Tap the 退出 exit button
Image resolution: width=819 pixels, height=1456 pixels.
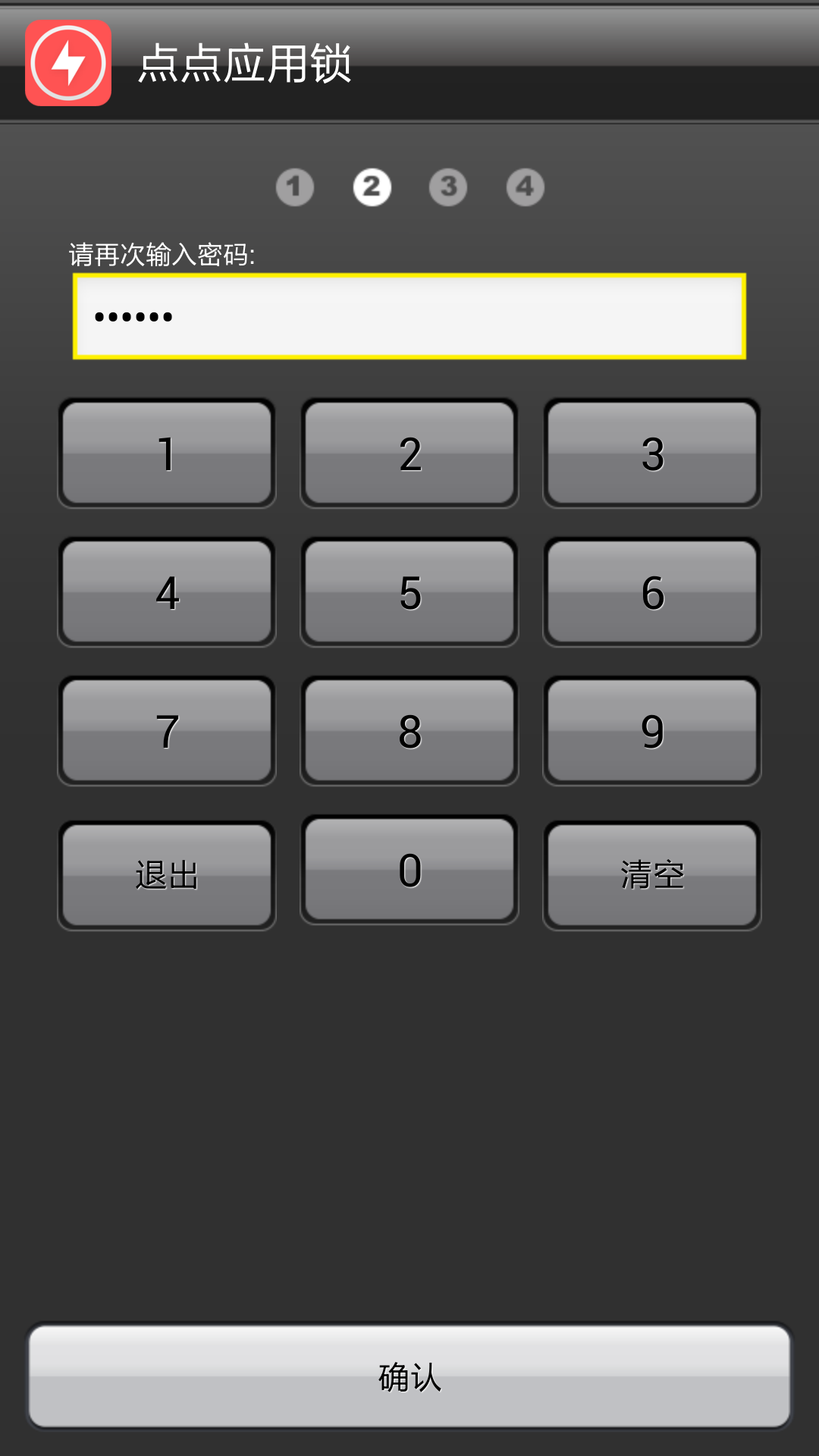coord(166,874)
